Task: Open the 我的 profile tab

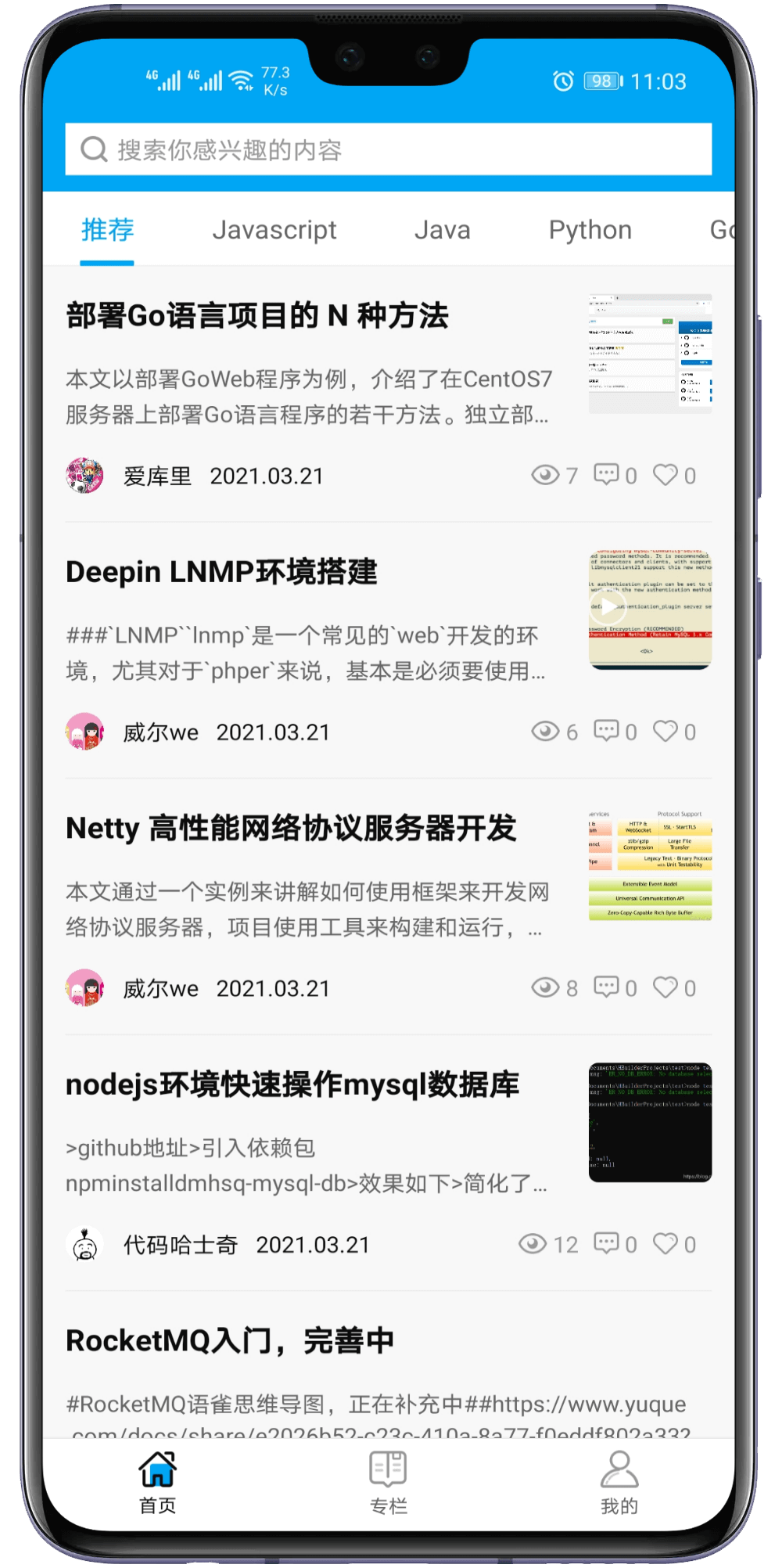Action: point(619,1482)
